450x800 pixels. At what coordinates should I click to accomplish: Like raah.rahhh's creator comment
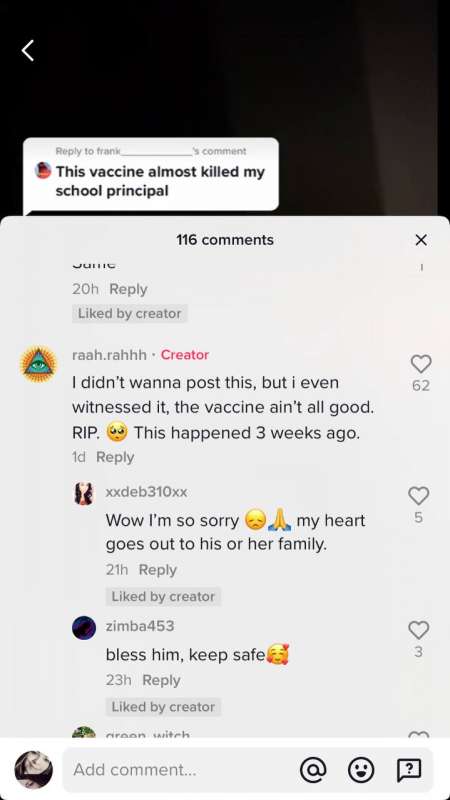coord(421,364)
